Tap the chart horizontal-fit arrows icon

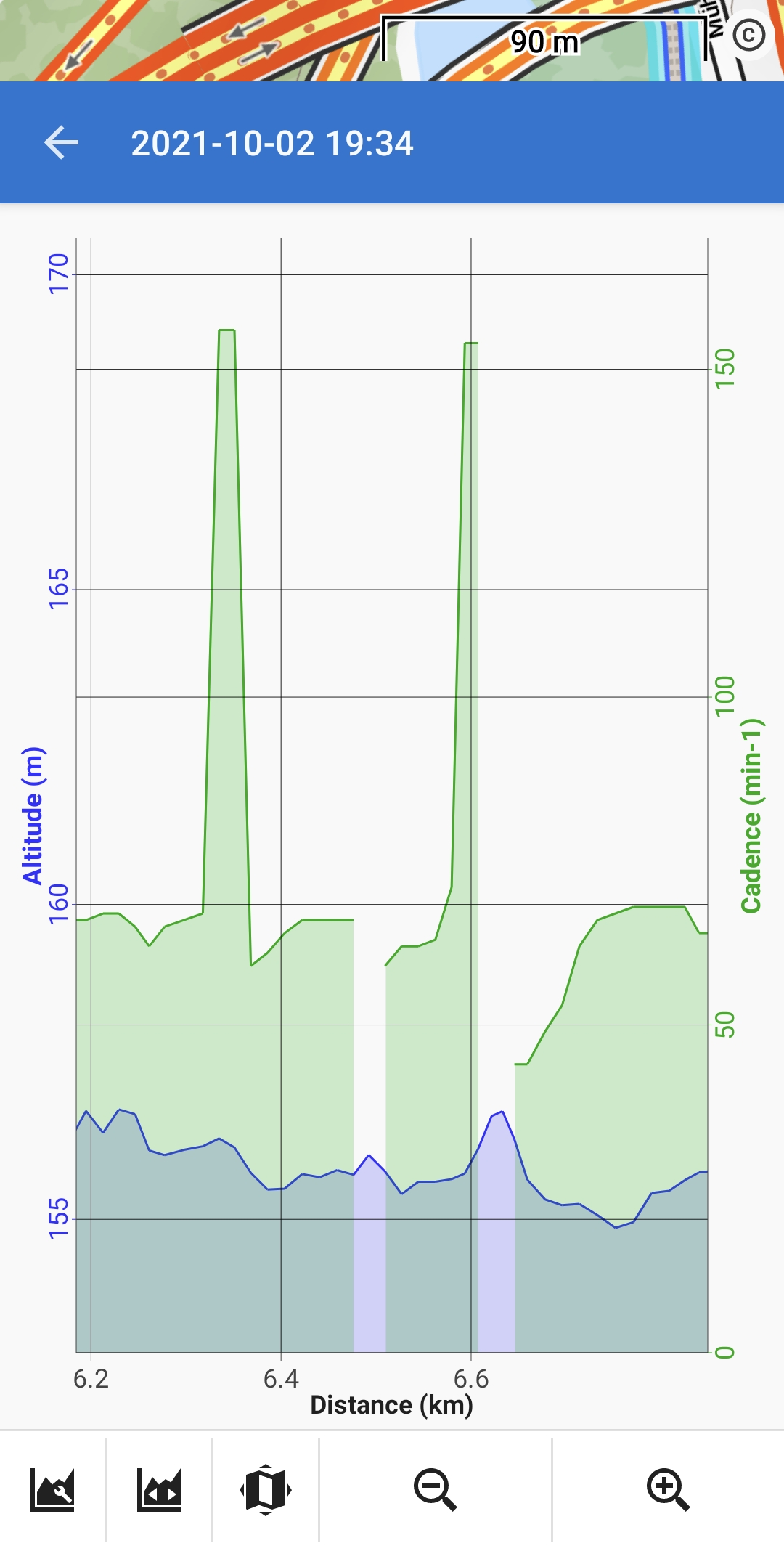tap(159, 1490)
